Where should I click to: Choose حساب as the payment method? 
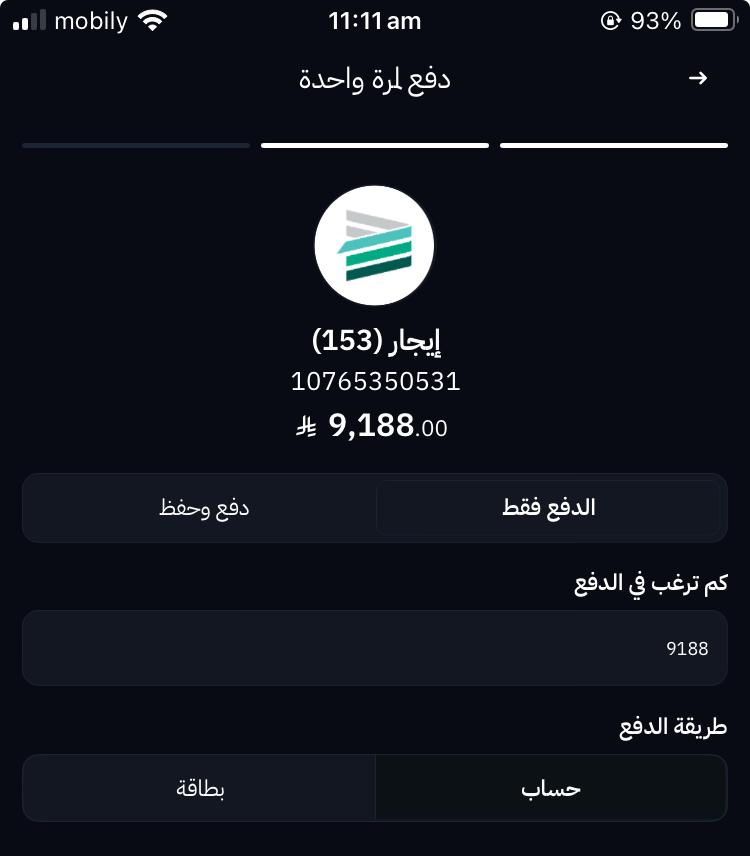pos(551,788)
